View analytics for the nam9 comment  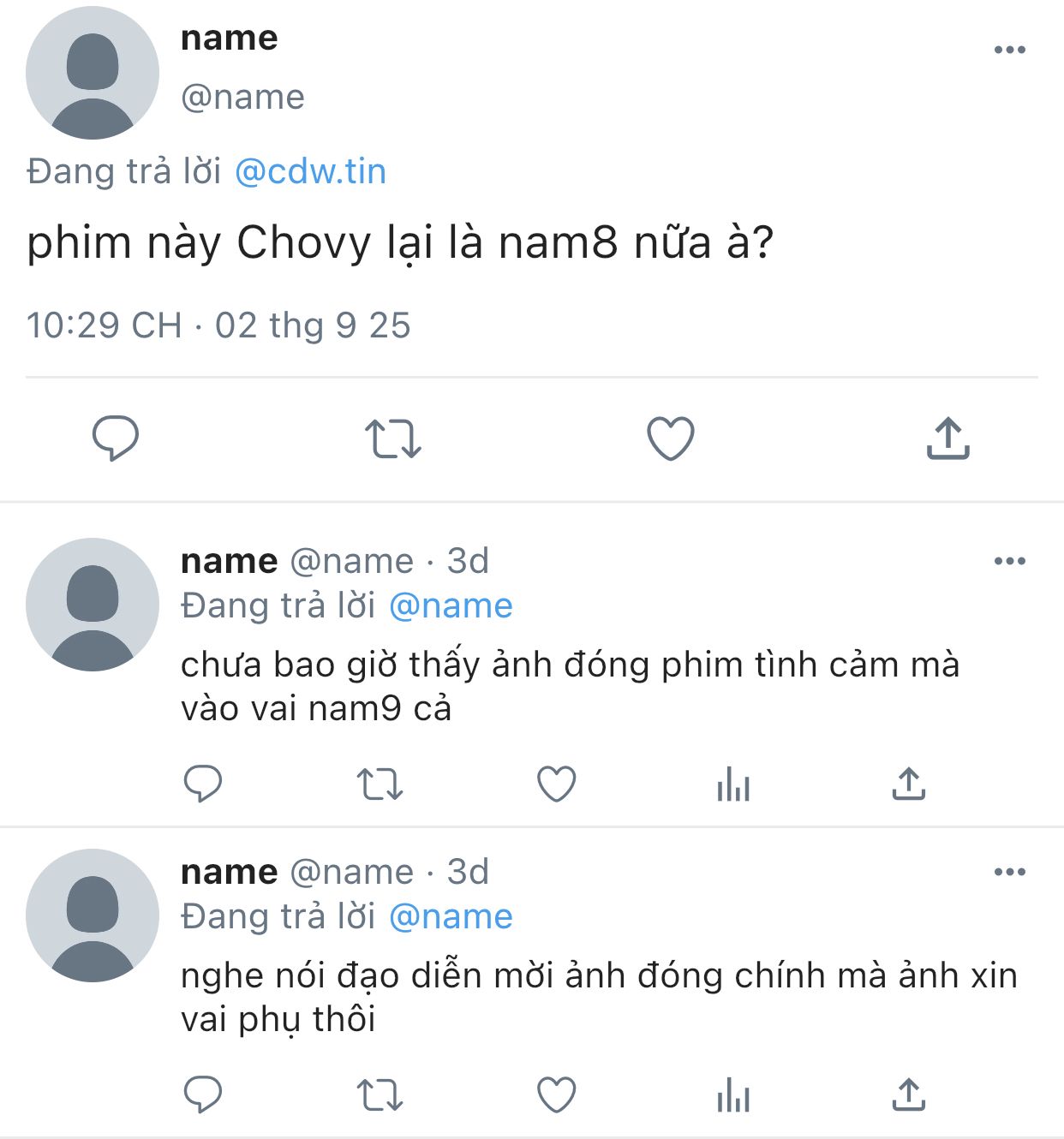pos(733,784)
